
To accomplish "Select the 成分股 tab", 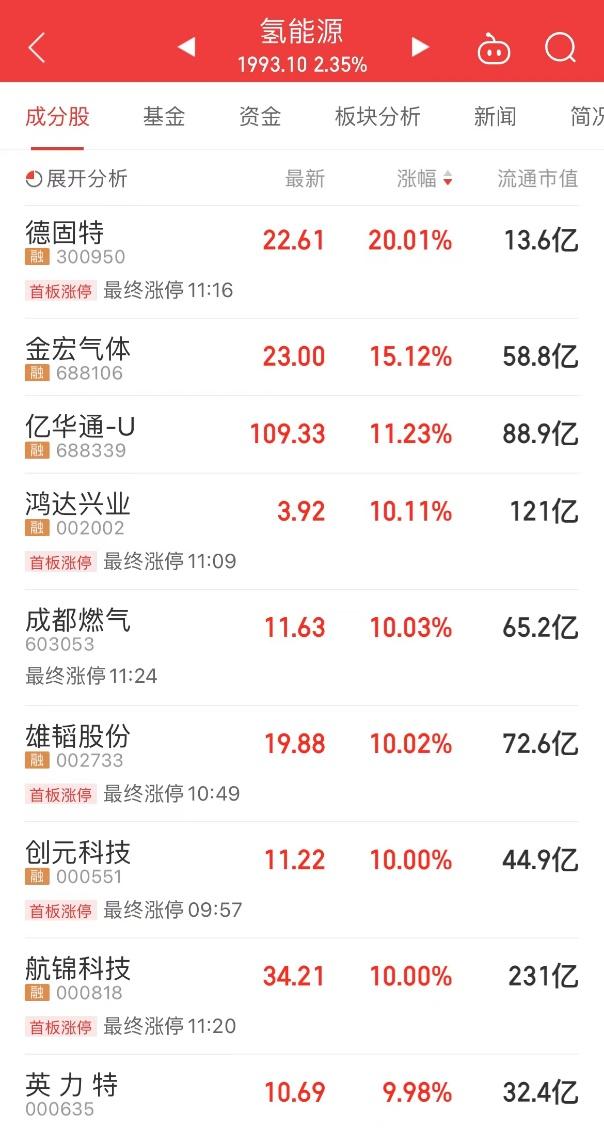I will pos(57,117).
